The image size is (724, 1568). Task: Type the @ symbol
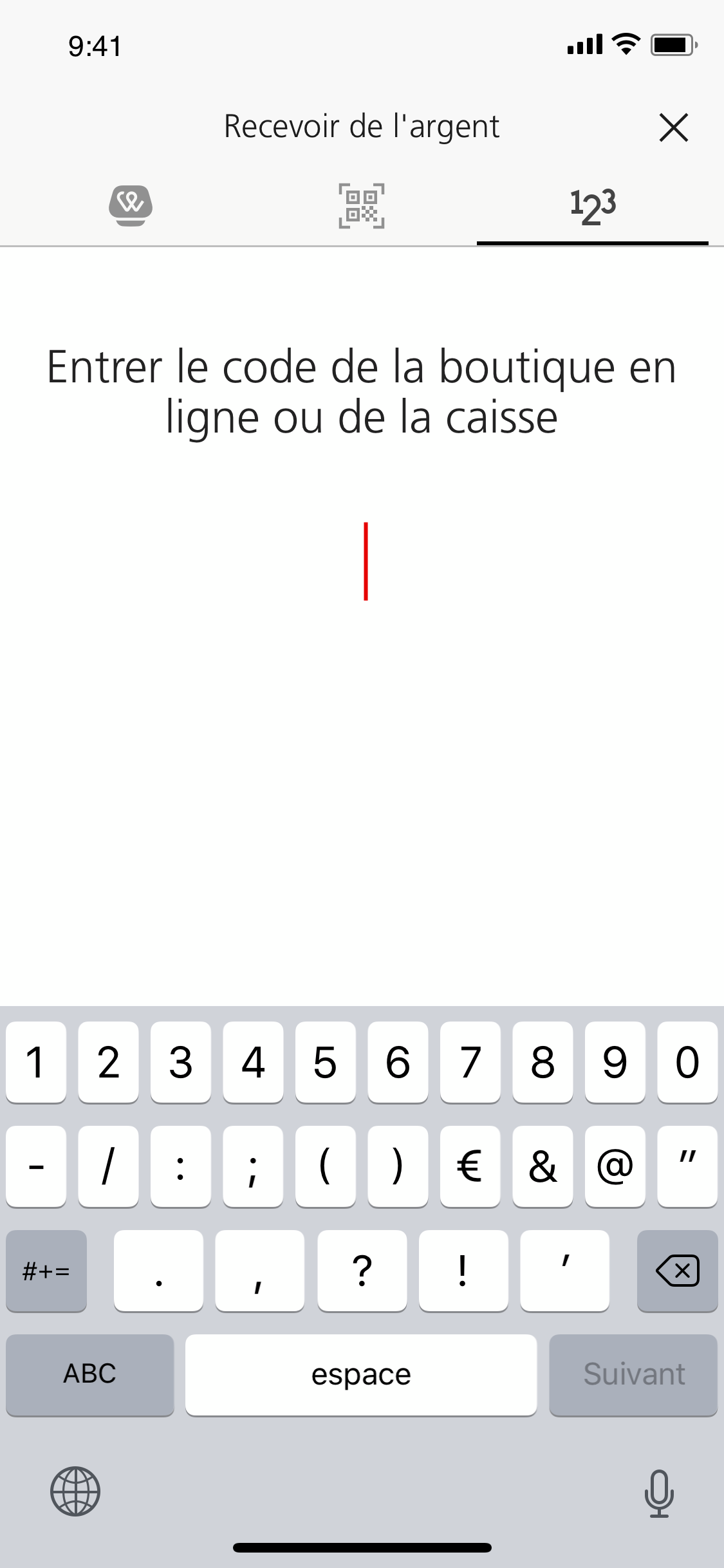[x=615, y=1166]
